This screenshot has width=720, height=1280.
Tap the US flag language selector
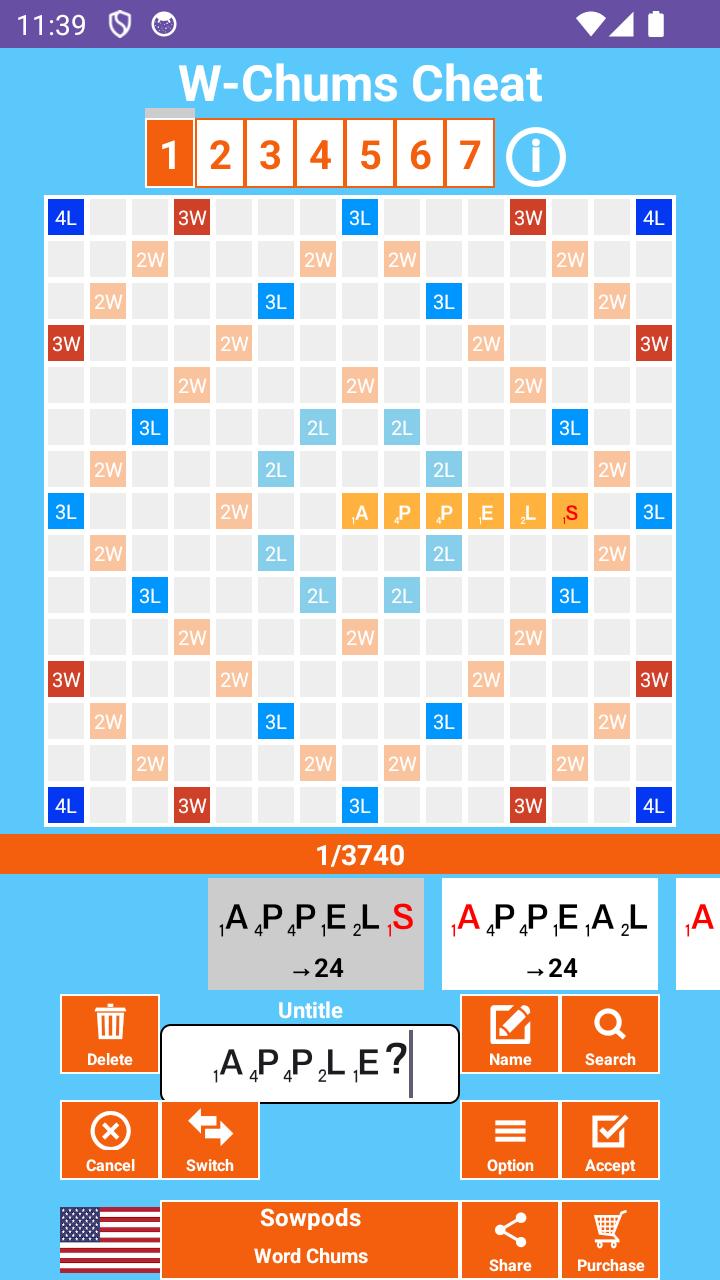click(x=110, y=1240)
